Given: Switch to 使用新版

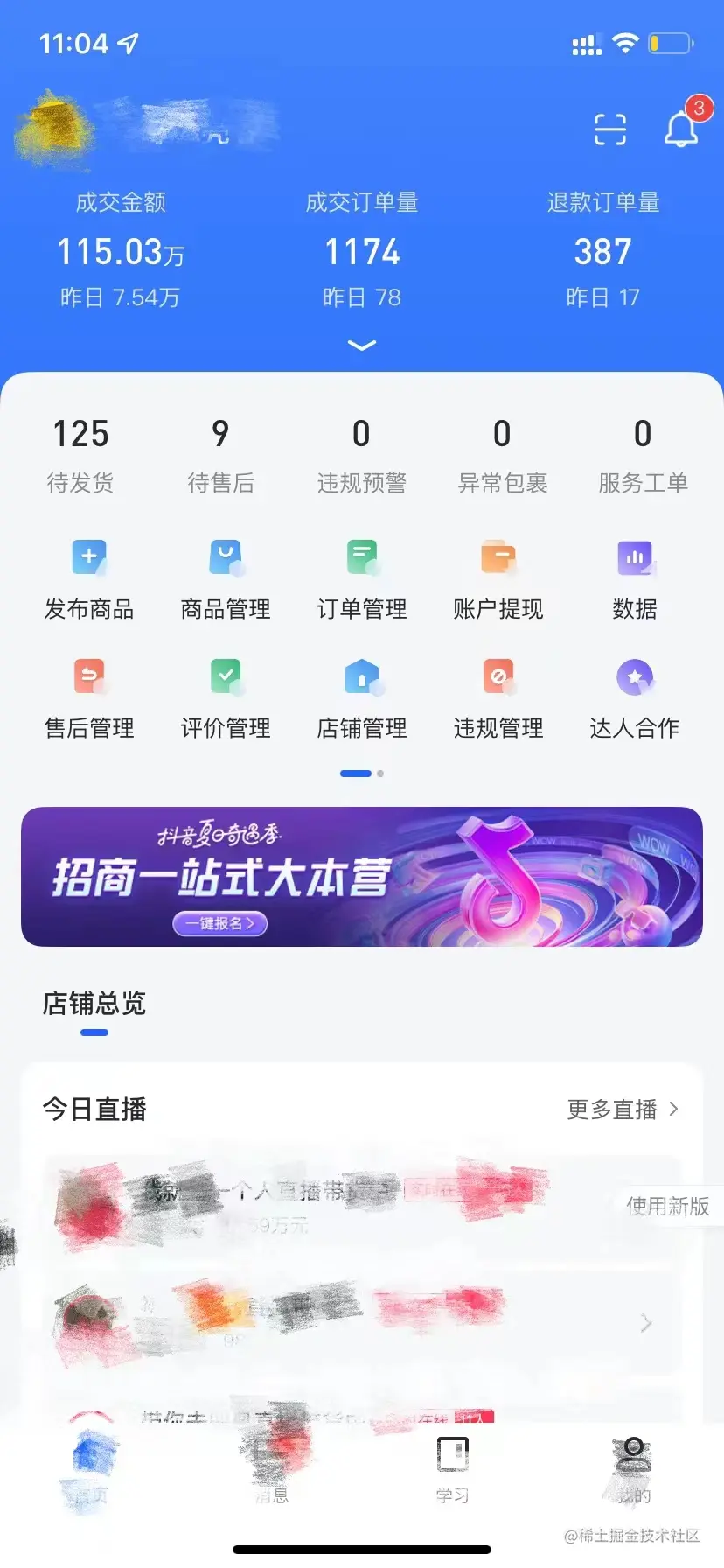Looking at the screenshot, I should tap(668, 1207).
